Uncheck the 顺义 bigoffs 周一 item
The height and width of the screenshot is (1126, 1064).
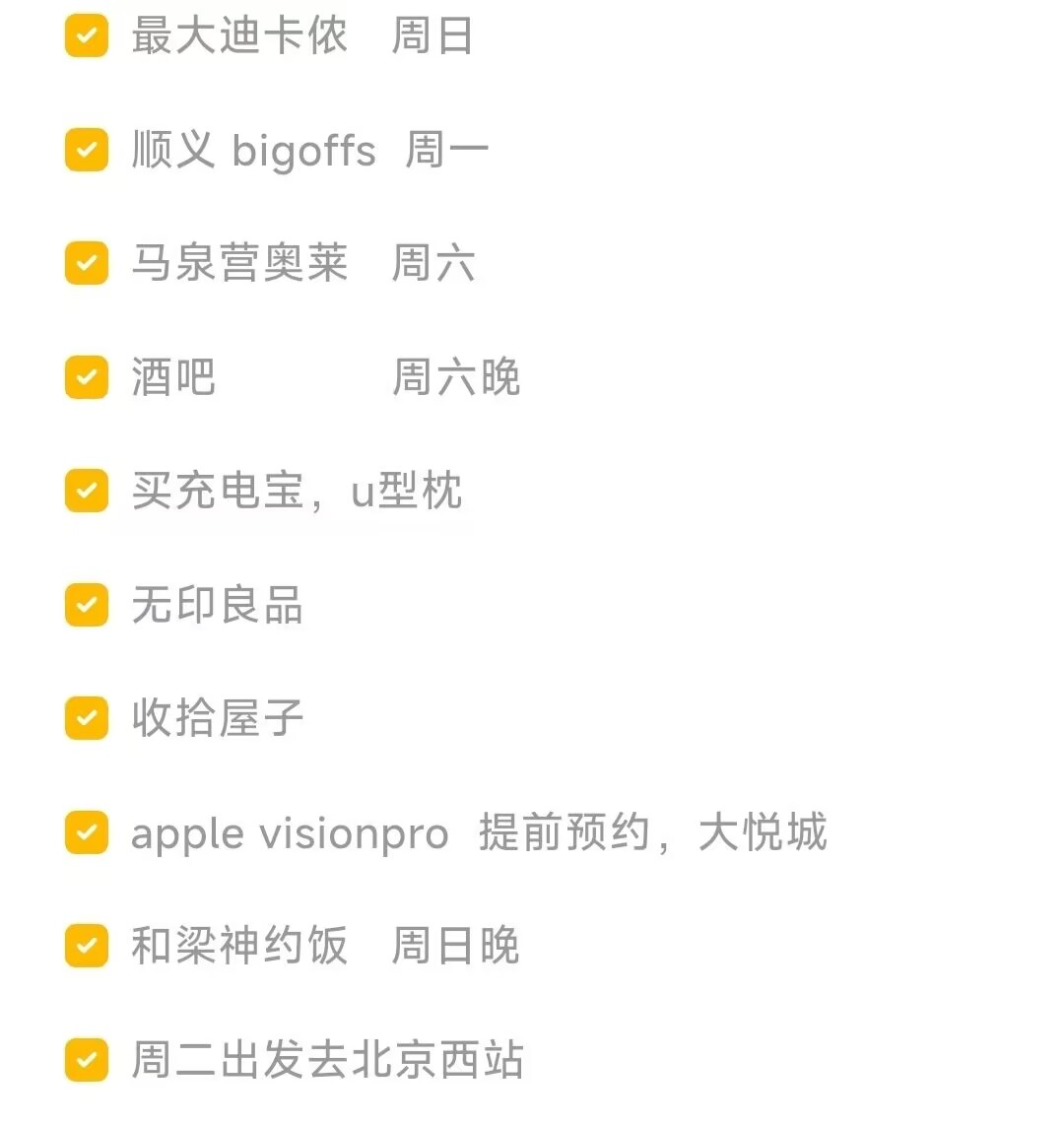pyautogui.click(x=87, y=150)
